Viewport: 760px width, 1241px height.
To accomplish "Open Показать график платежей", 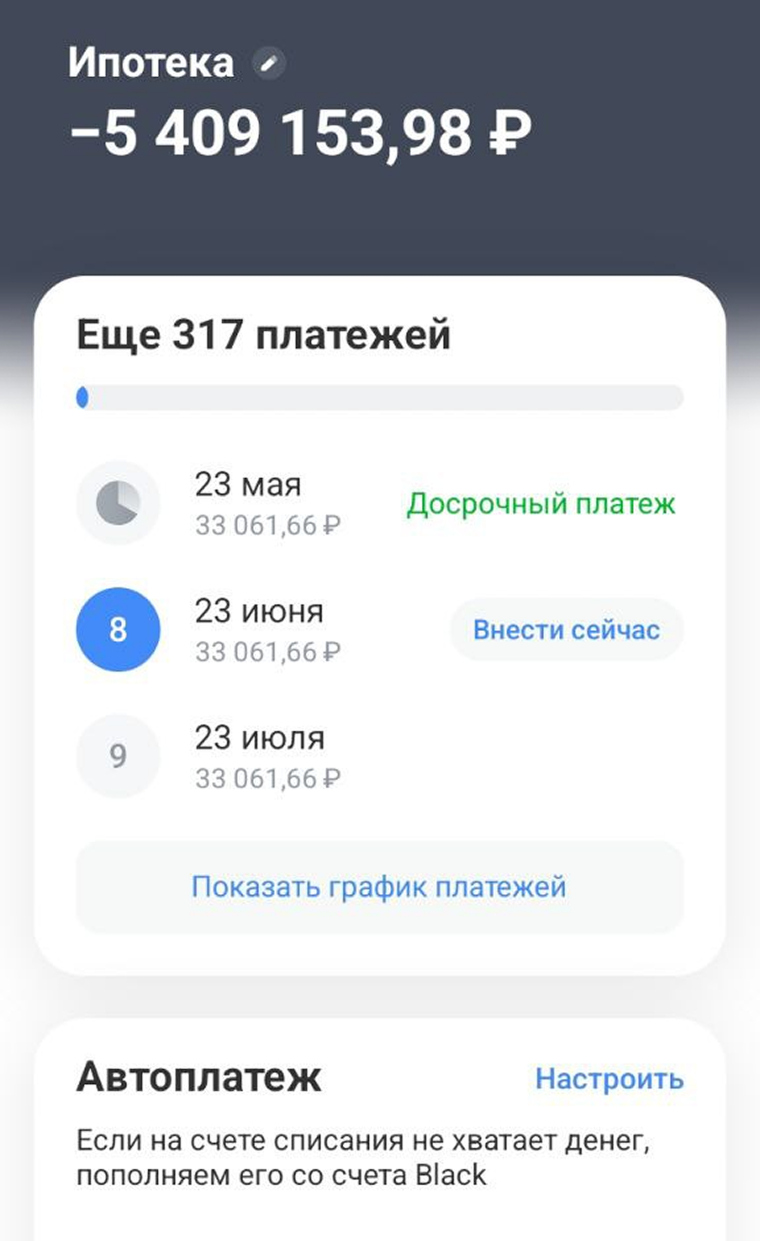I will coord(379,887).
